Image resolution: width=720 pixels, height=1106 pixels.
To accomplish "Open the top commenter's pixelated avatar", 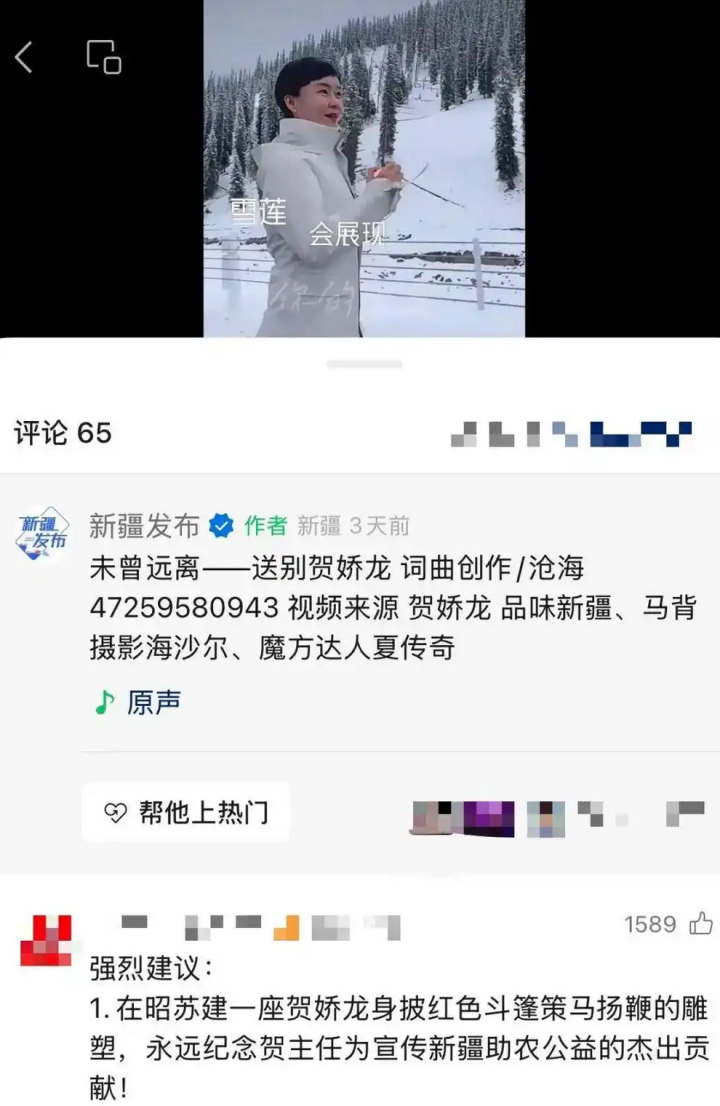I will (x=46, y=940).
